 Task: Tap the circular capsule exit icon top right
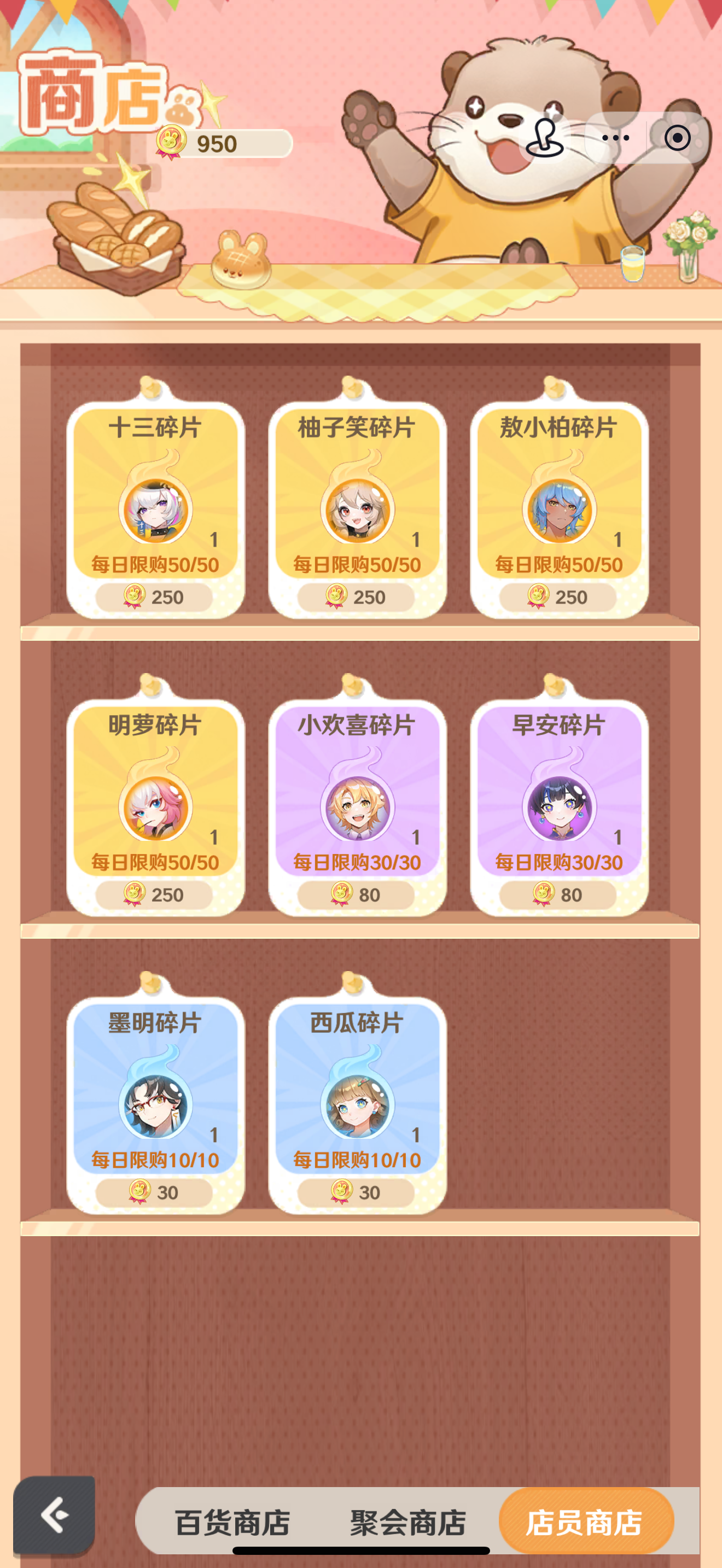(678, 139)
